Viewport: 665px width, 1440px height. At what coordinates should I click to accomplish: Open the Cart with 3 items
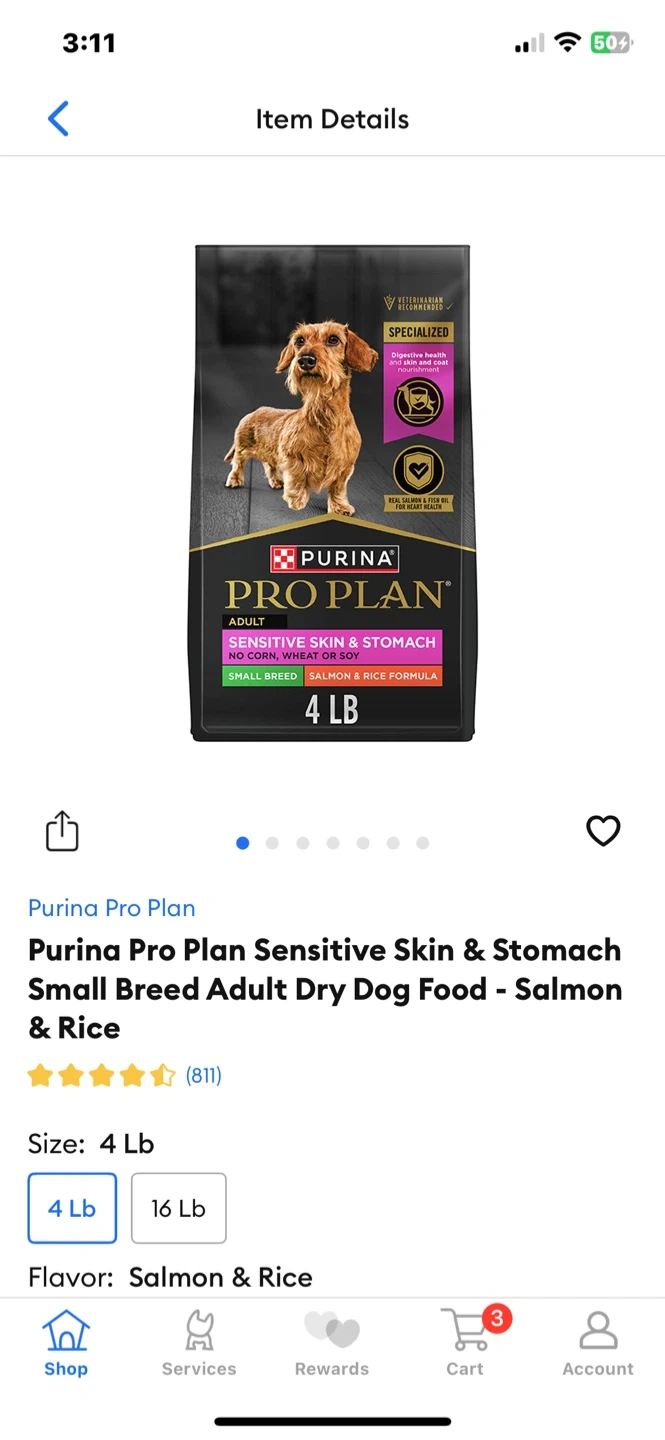[x=466, y=1343]
